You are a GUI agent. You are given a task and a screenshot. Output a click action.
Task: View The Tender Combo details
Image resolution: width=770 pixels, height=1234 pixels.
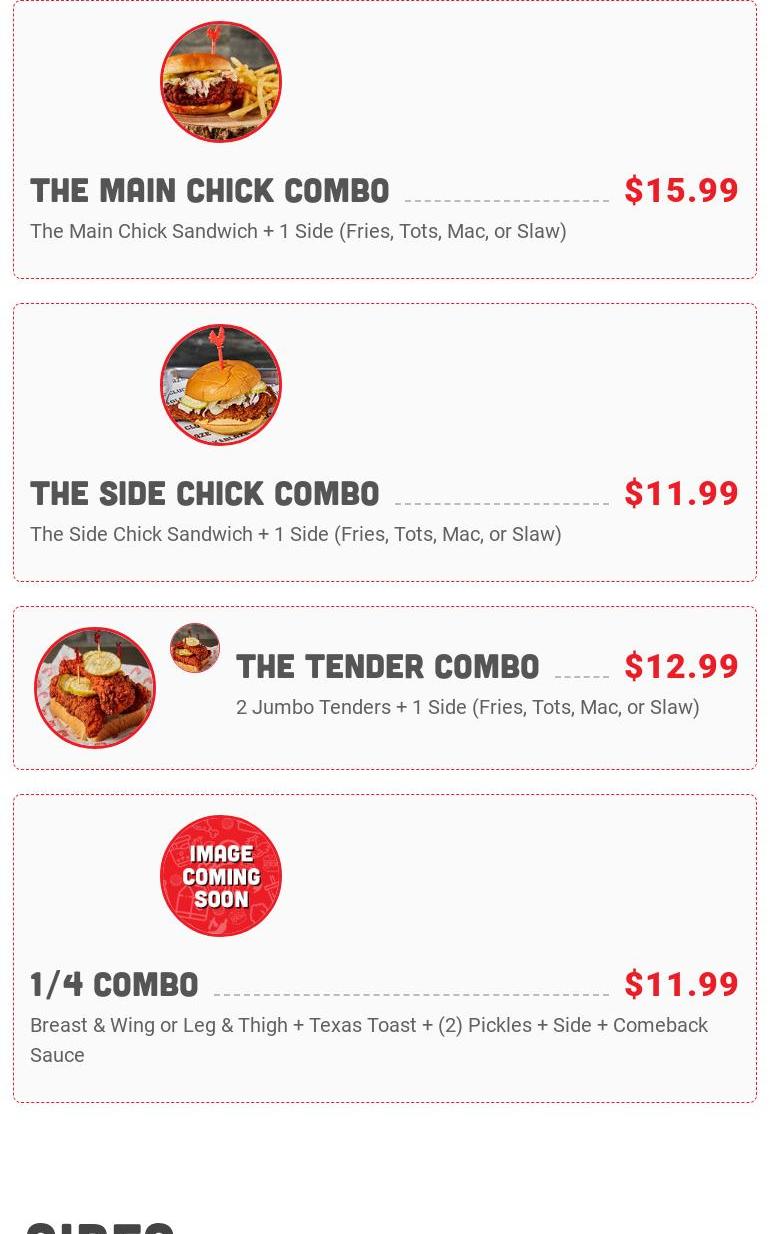(387, 666)
